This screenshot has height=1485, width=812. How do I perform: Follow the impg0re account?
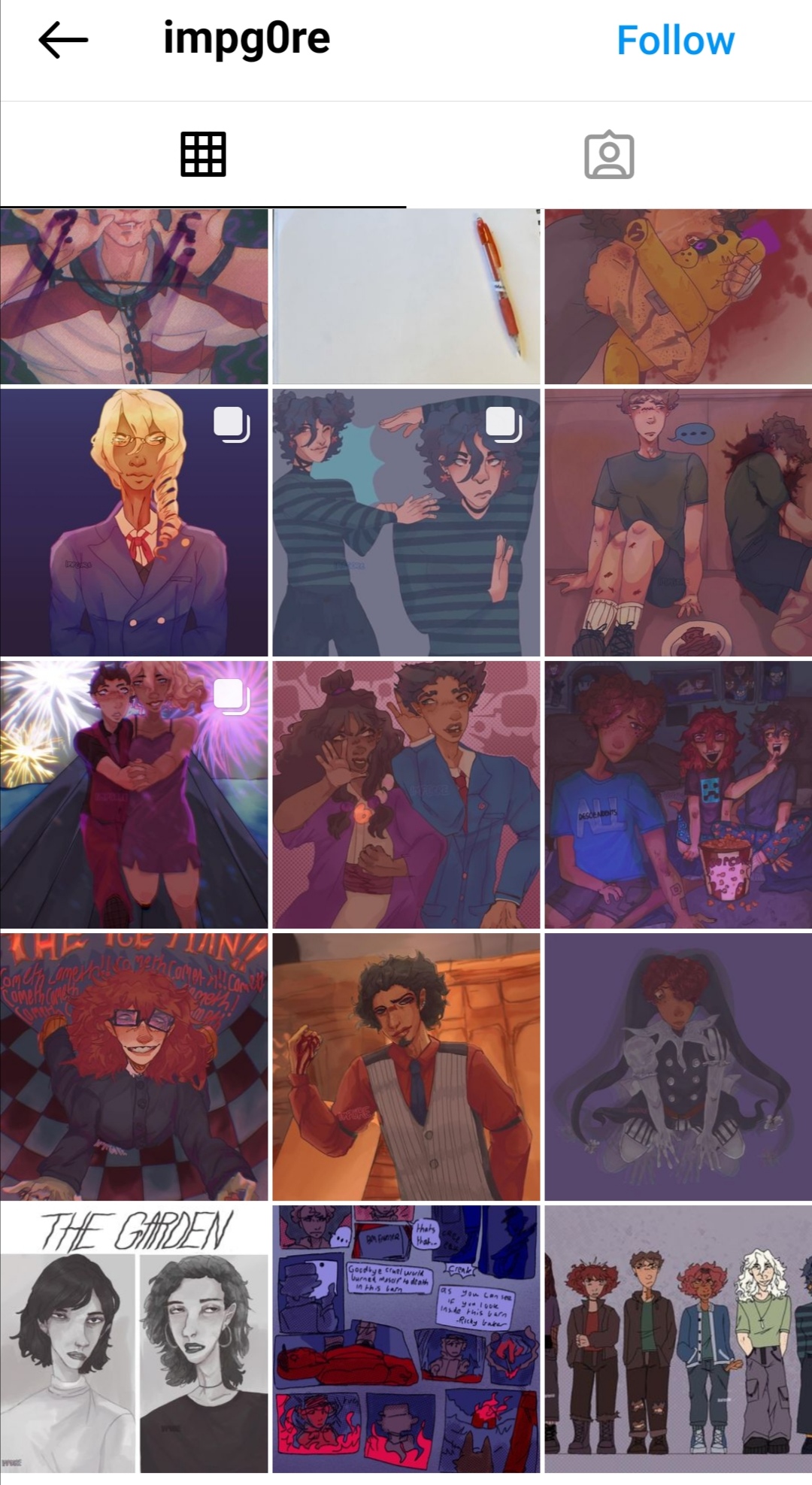point(675,41)
